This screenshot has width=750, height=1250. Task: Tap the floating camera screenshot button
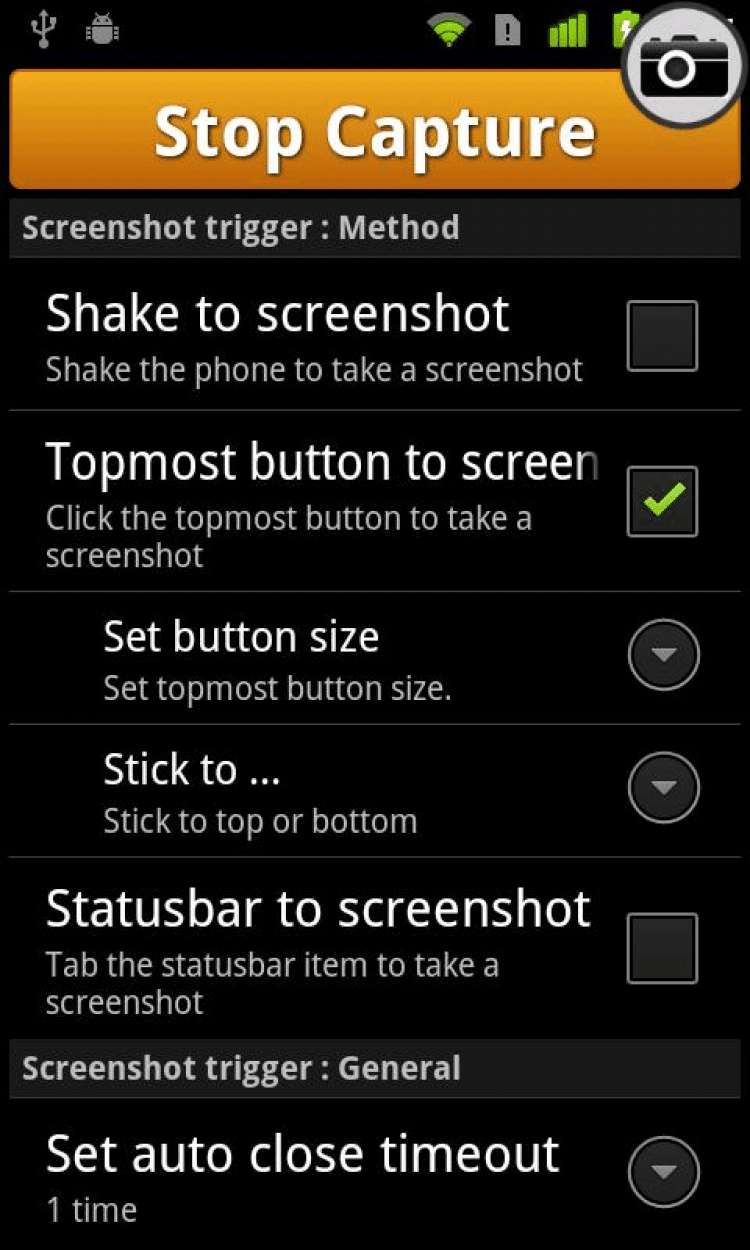(x=677, y=67)
